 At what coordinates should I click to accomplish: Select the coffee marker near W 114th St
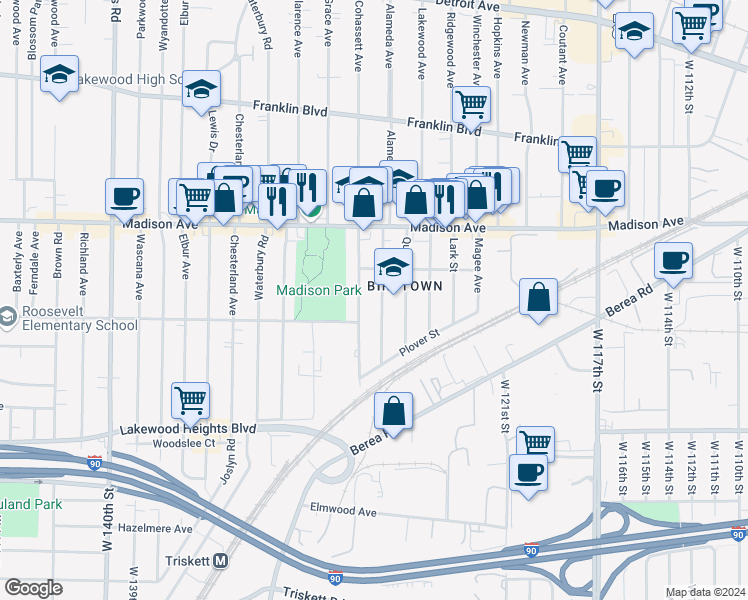point(673,264)
